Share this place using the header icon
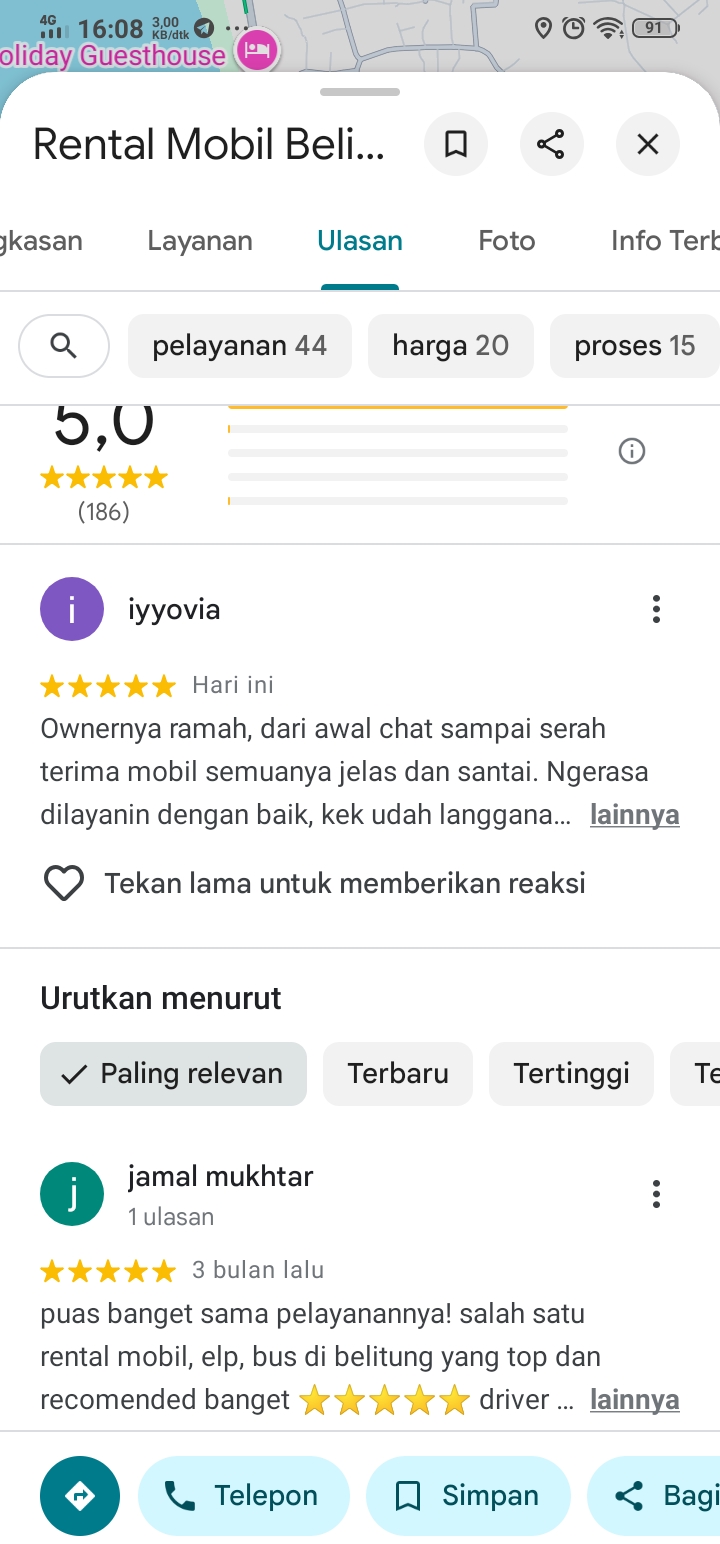This screenshot has height=1544, width=720. click(x=551, y=145)
